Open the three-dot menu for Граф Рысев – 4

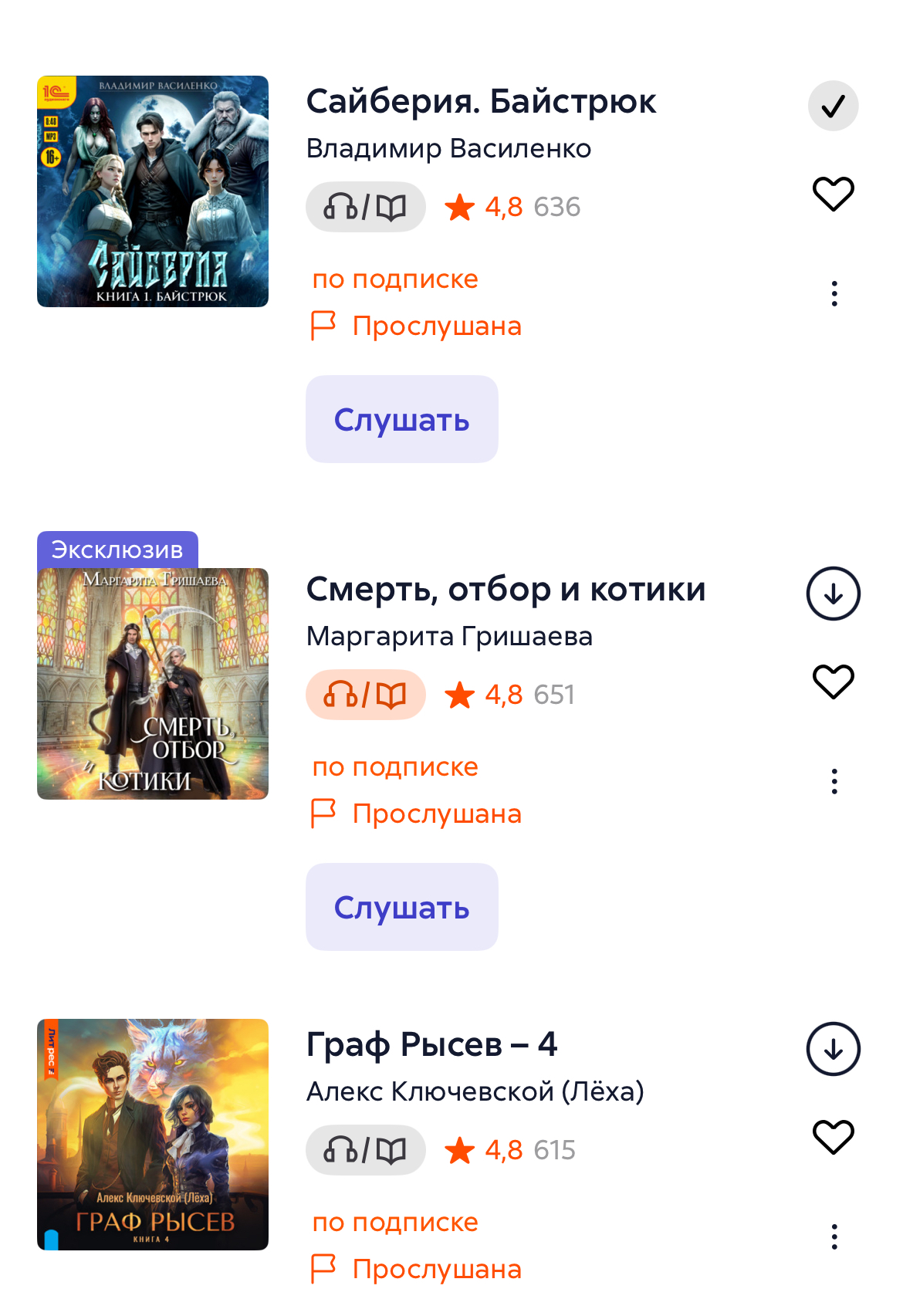coord(834,1236)
